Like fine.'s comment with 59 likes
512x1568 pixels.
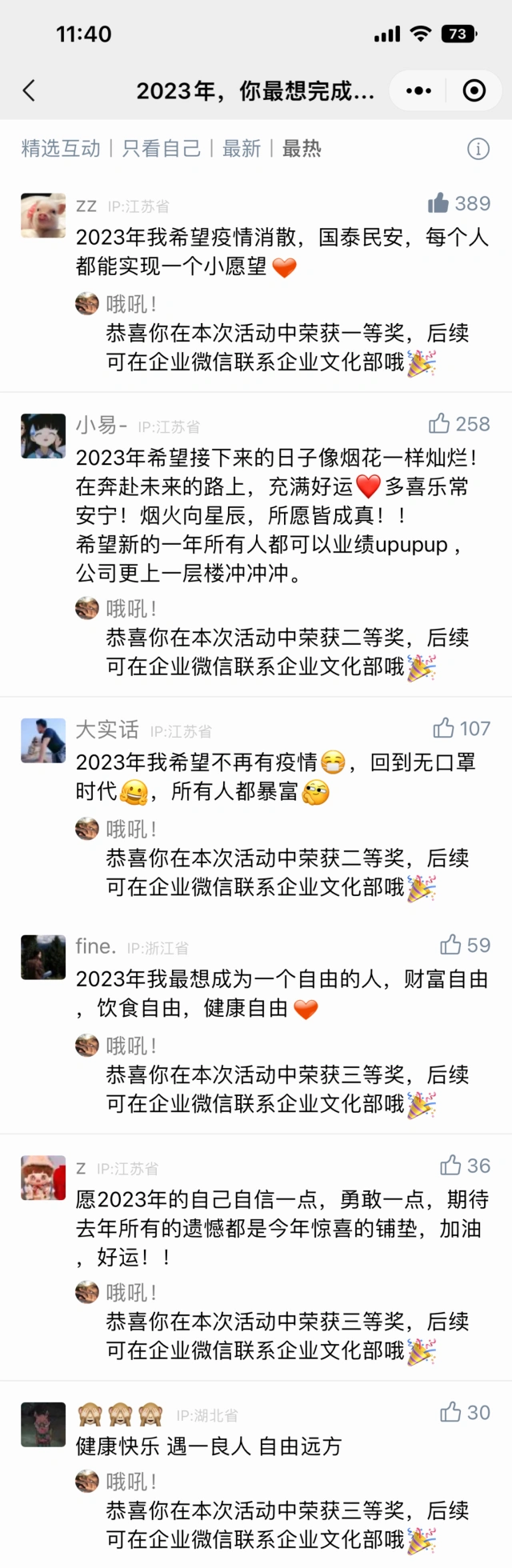450,945
